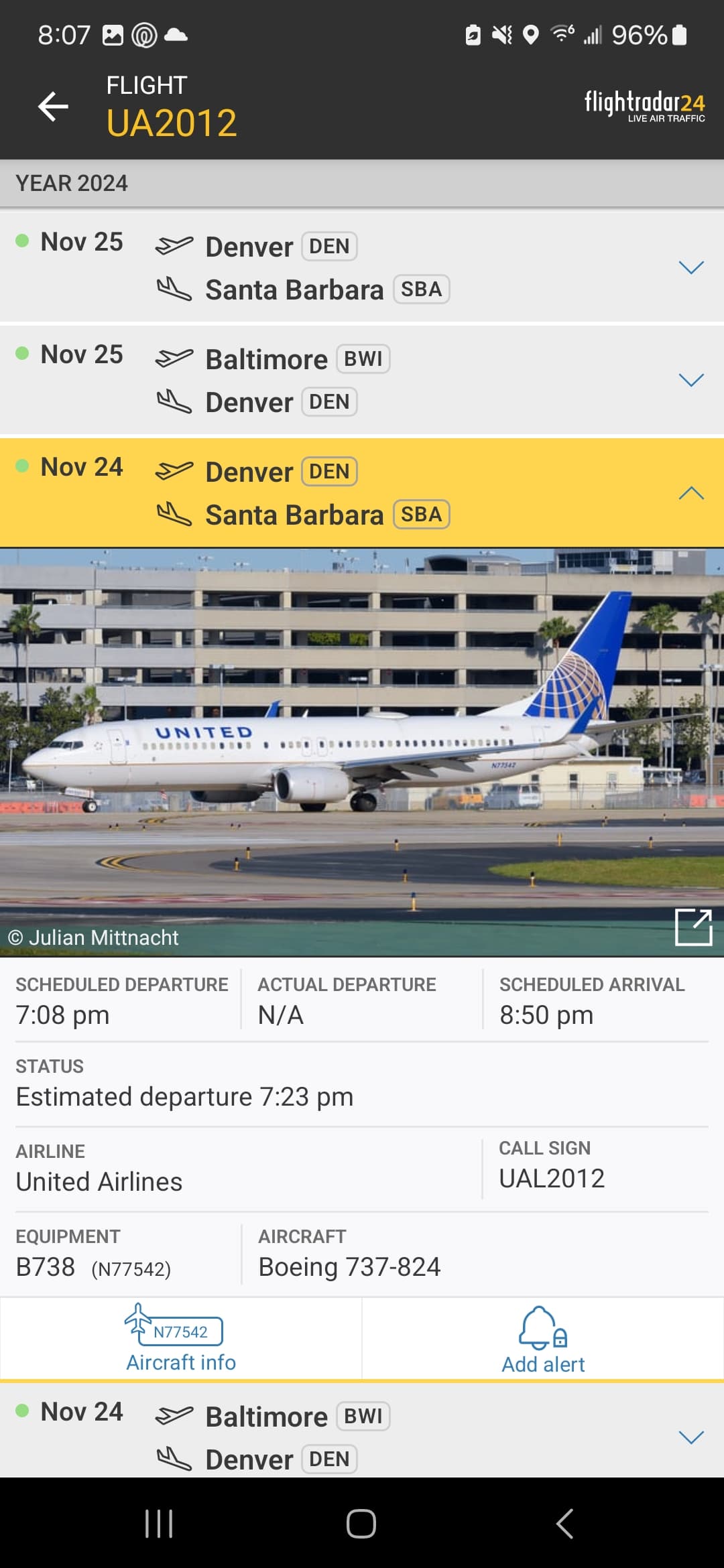Tap the system home button
724x1568 pixels.
pyautogui.click(x=361, y=1524)
